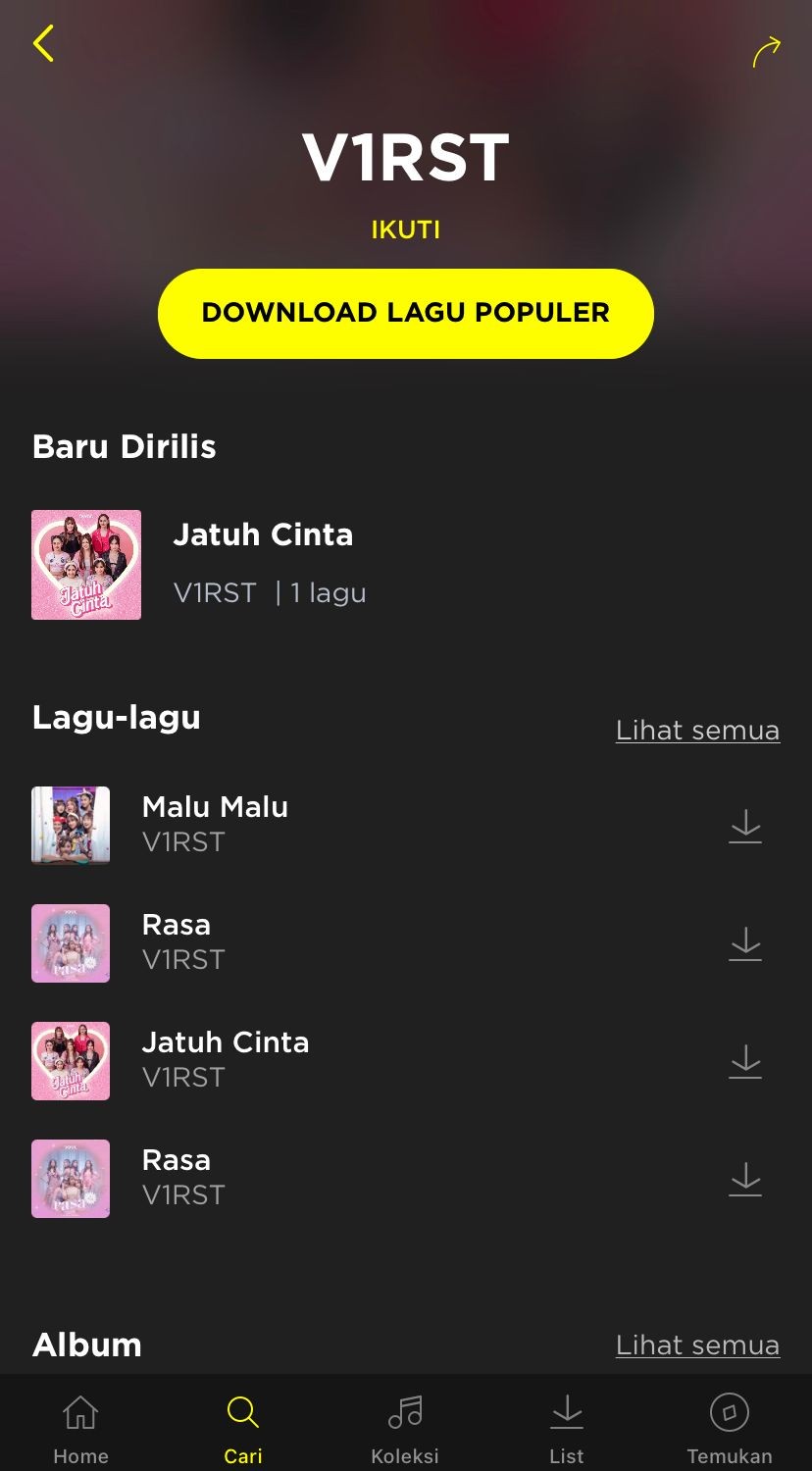Download Jatuh Cinta from the songs list
The image size is (812, 1471).
pyautogui.click(x=745, y=1062)
